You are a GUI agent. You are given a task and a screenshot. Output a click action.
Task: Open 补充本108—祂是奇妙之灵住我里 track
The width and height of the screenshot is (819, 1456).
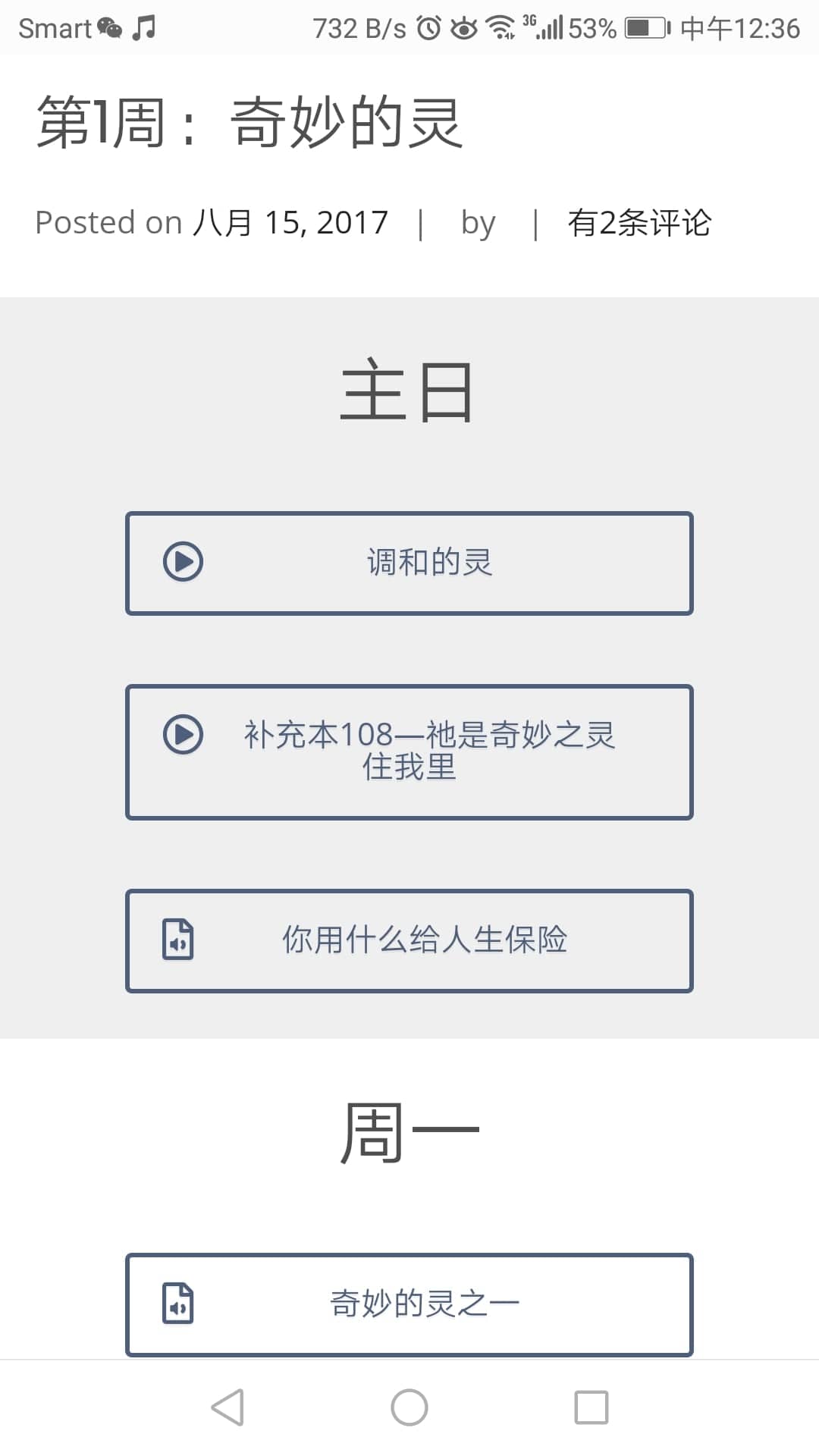[409, 752]
